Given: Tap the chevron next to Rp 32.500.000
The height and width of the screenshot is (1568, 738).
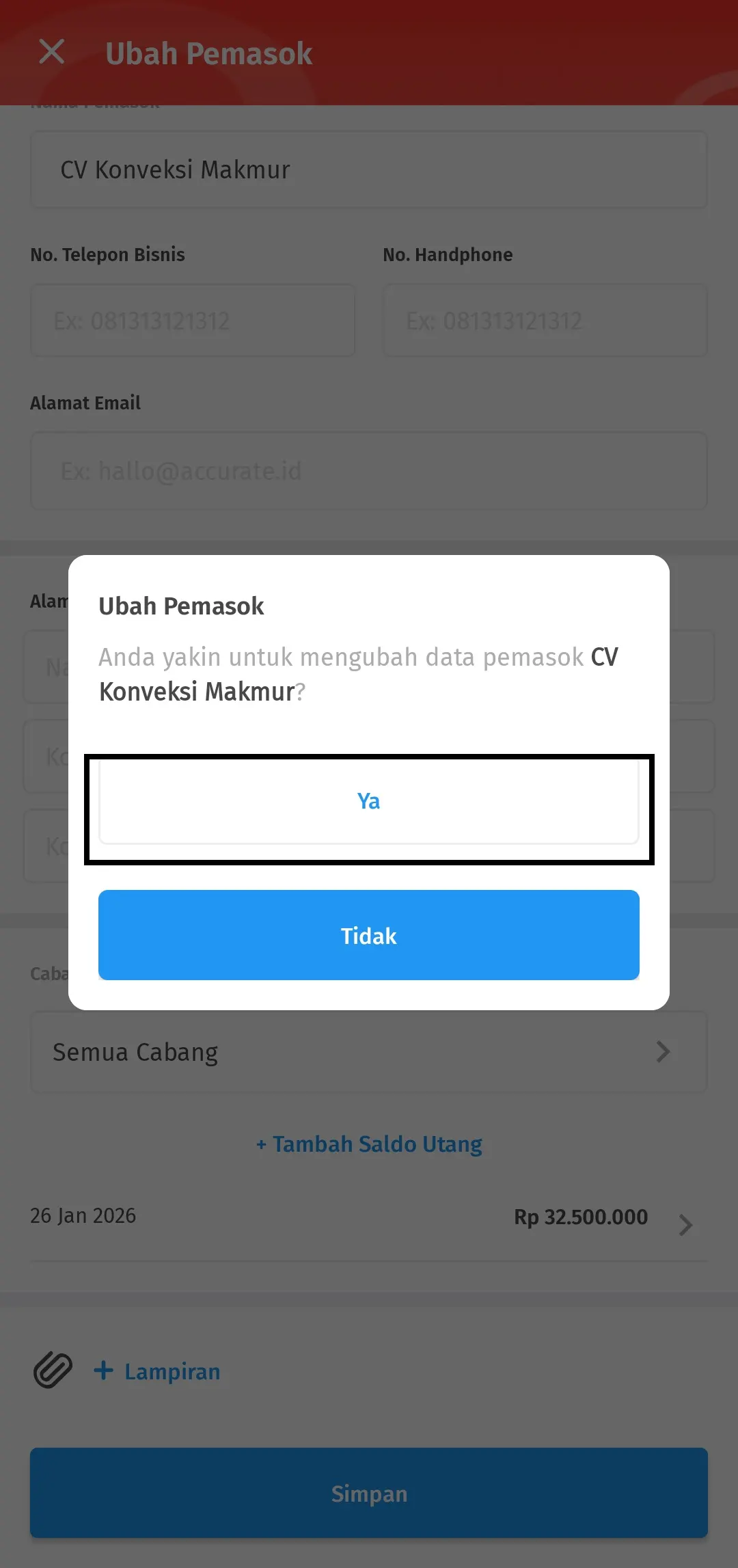Looking at the screenshot, I should 687,1224.
